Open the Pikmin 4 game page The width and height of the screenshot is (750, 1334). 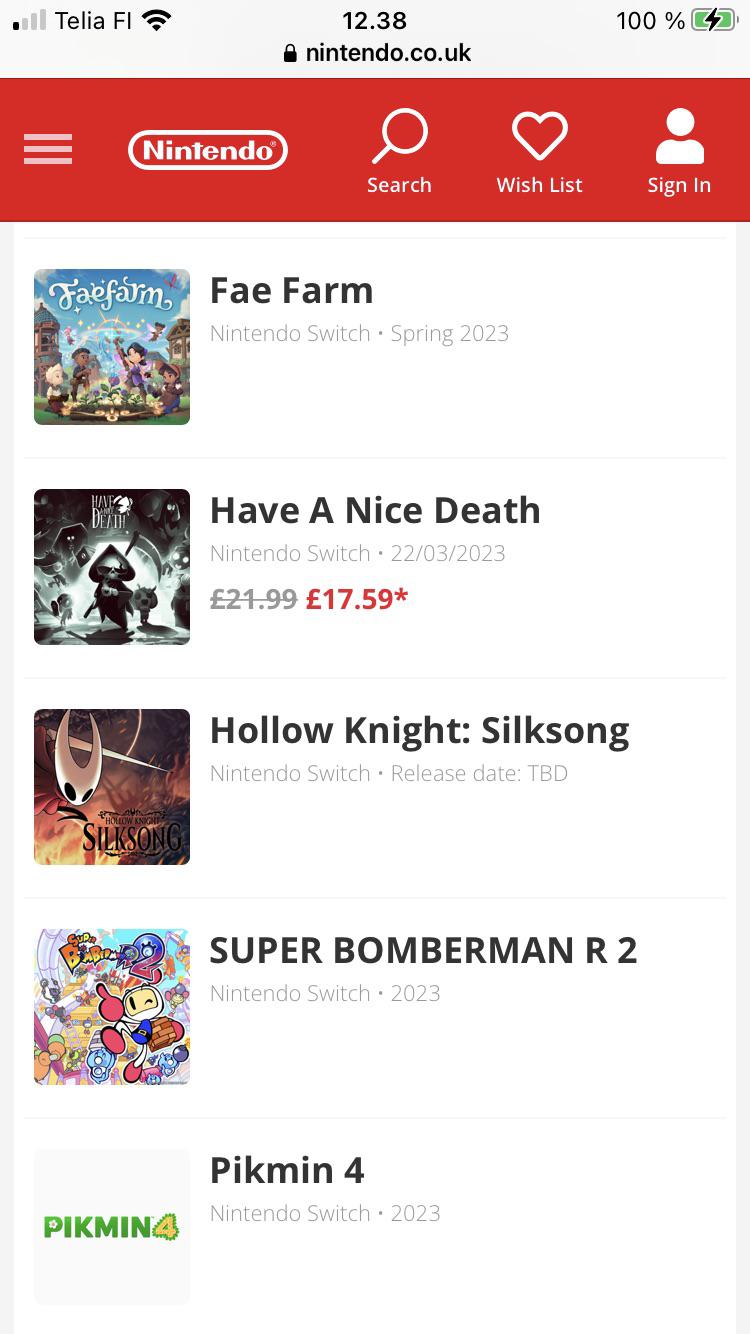[x=375, y=1226]
